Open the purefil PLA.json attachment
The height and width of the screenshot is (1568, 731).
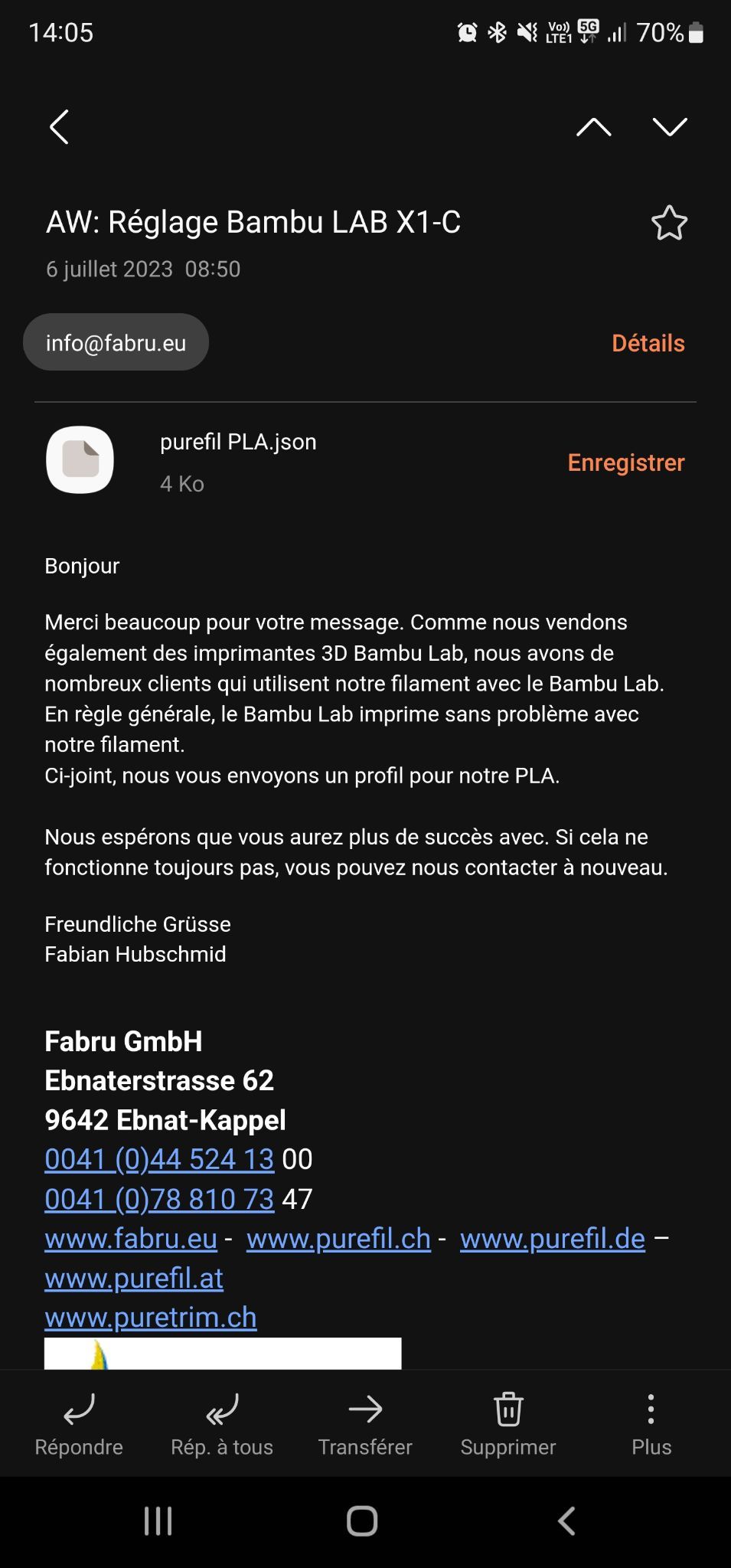point(238,442)
